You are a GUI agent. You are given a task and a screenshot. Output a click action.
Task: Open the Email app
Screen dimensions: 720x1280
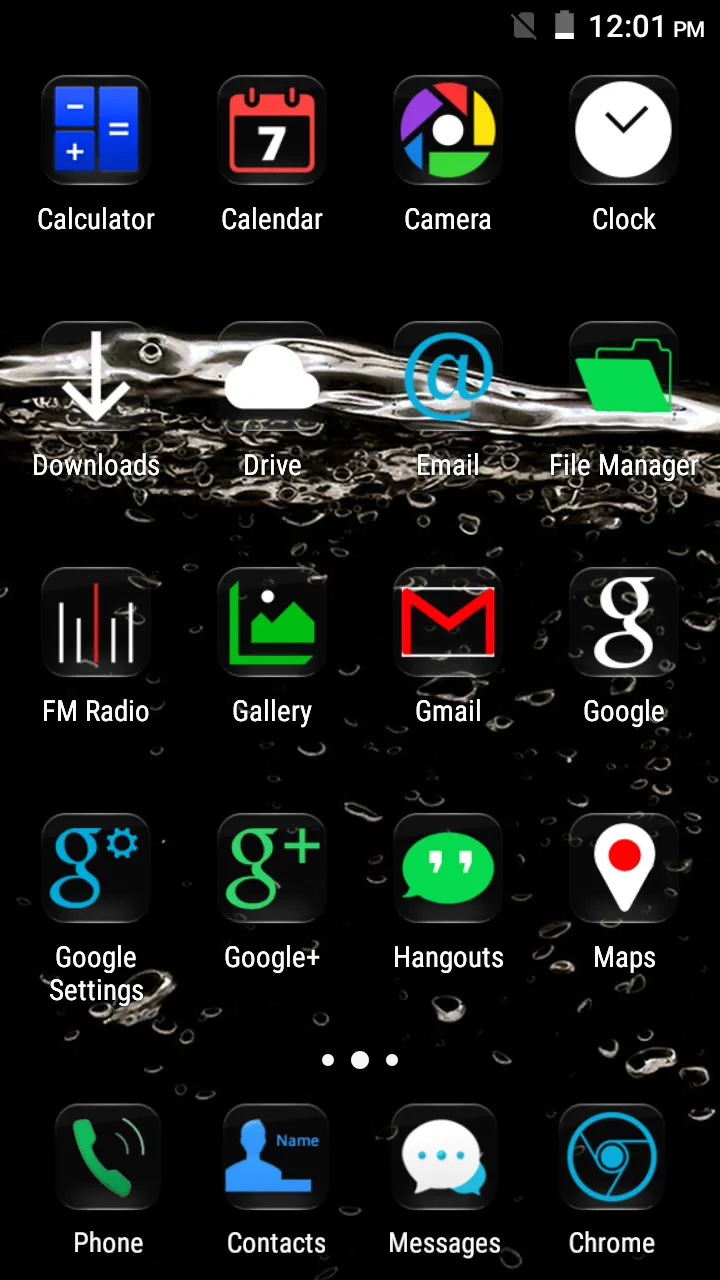pos(448,375)
